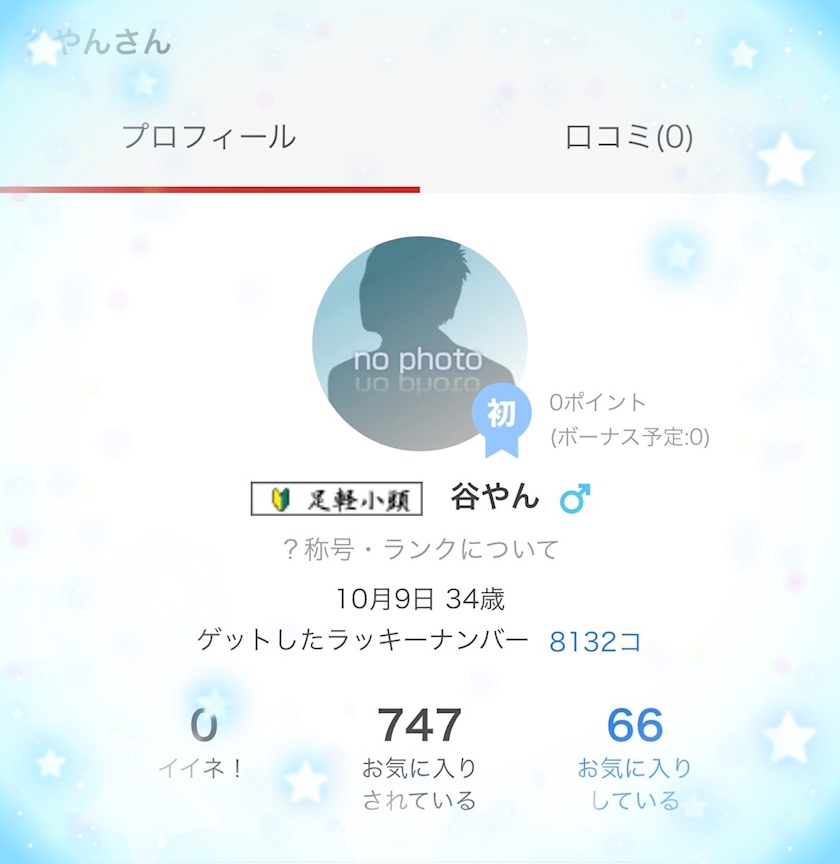View the 8132コ lucky numbers
The width and height of the screenshot is (840, 864).
click(595, 641)
